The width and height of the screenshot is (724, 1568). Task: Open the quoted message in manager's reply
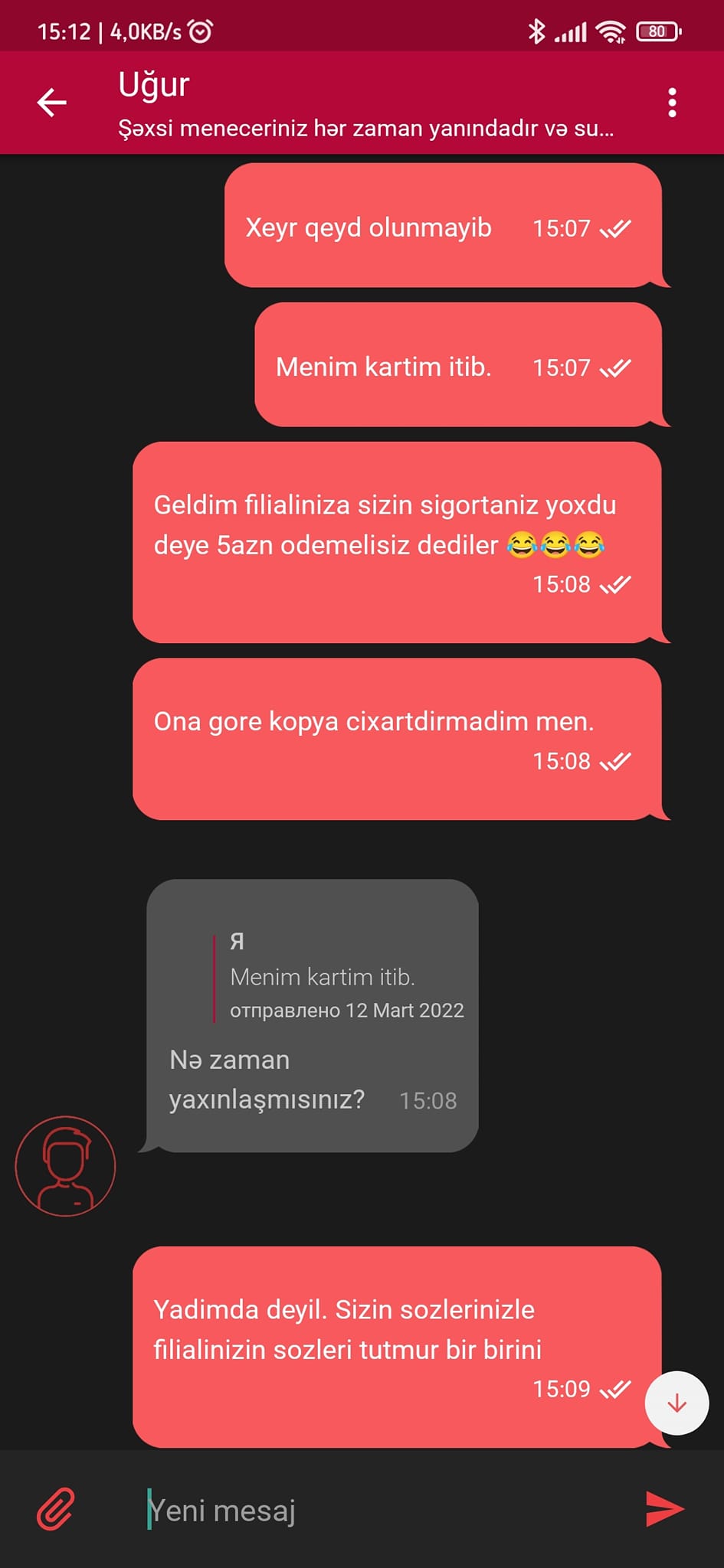339,977
